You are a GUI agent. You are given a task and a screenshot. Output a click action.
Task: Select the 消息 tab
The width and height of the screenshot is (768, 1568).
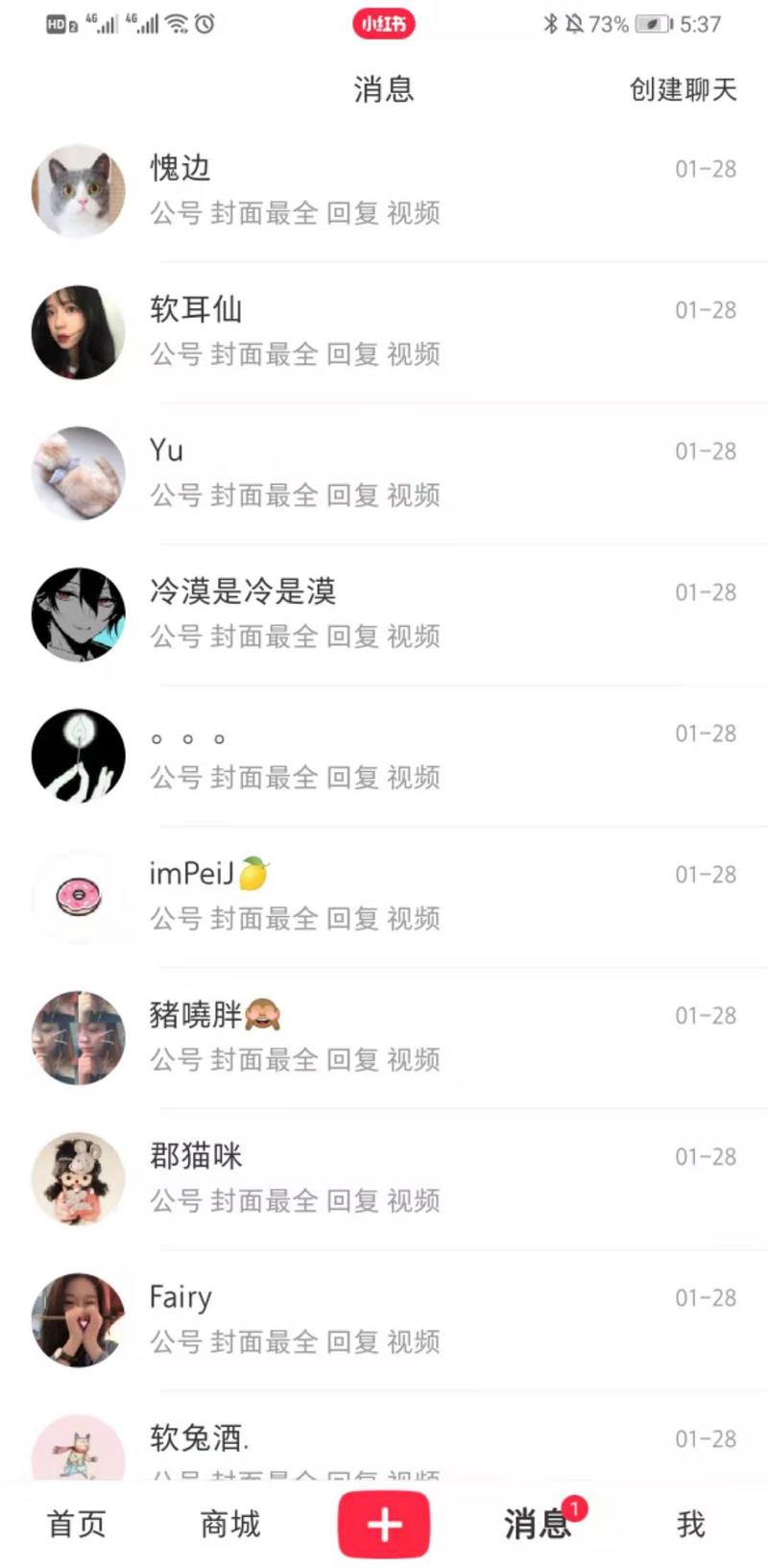coord(538,1524)
